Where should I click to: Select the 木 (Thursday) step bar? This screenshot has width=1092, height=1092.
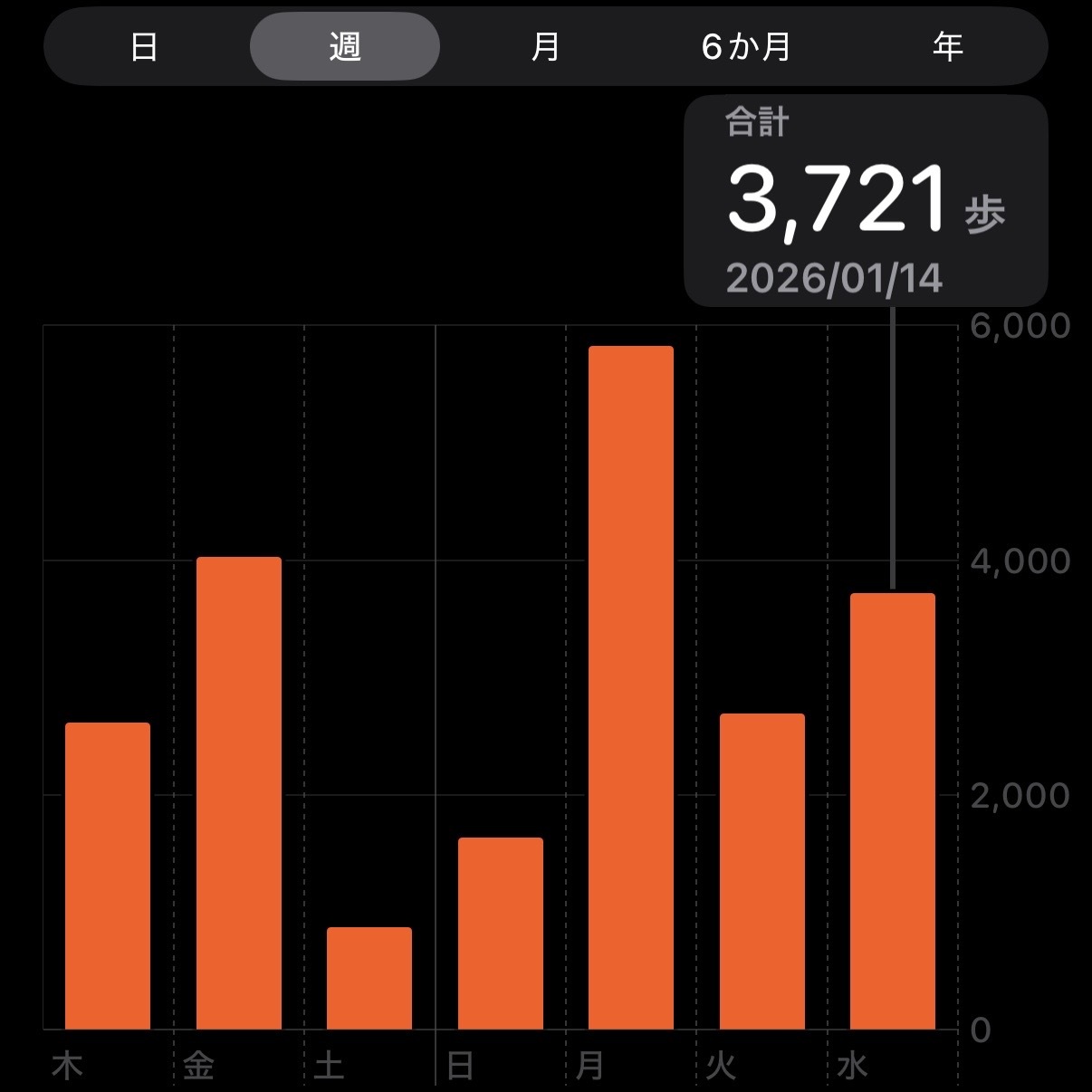coord(108,876)
